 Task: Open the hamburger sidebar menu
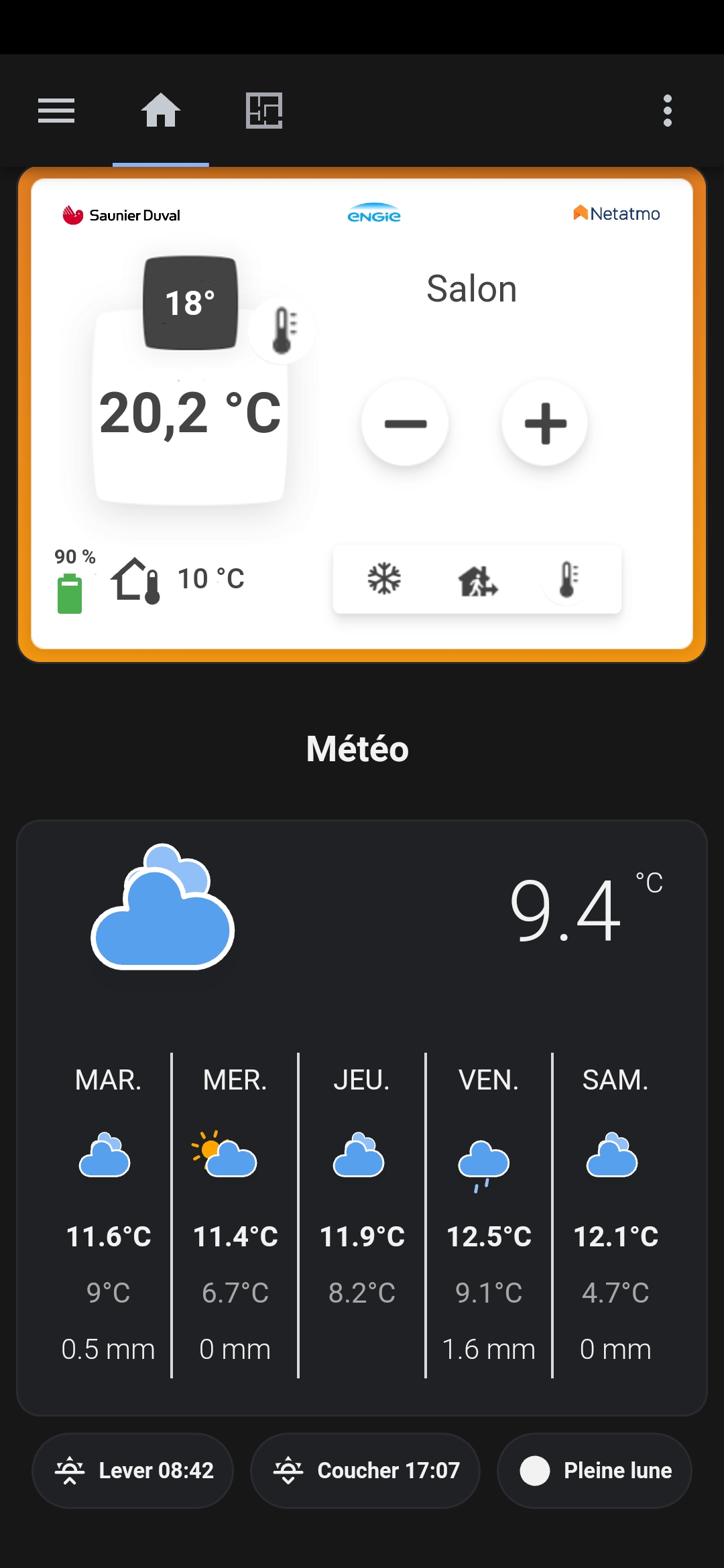56,111
